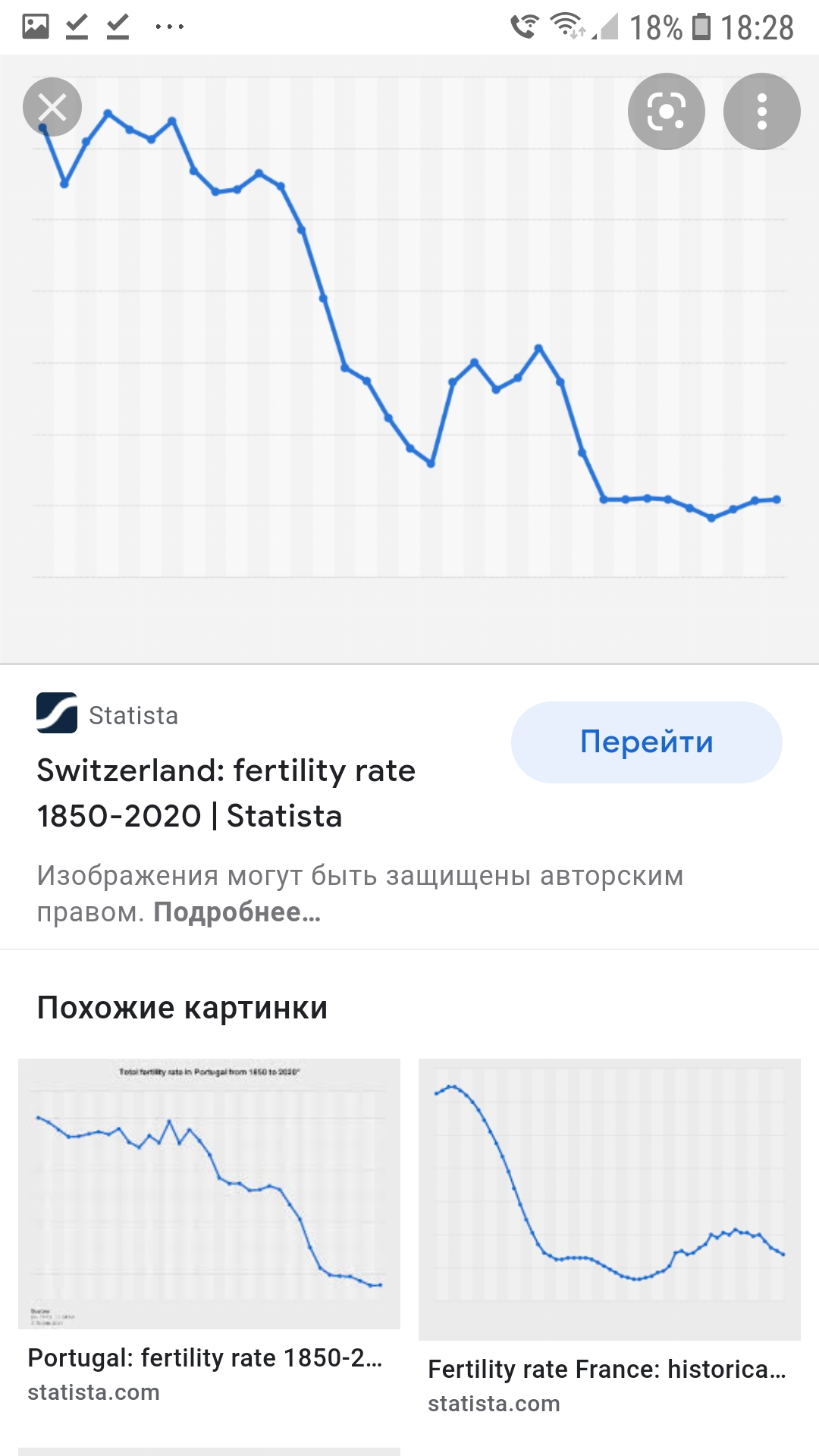Open the Portugal fertility rate image
This screenshot has width=819, height=1456.
pyautogui.click(x=209, y=1193)
